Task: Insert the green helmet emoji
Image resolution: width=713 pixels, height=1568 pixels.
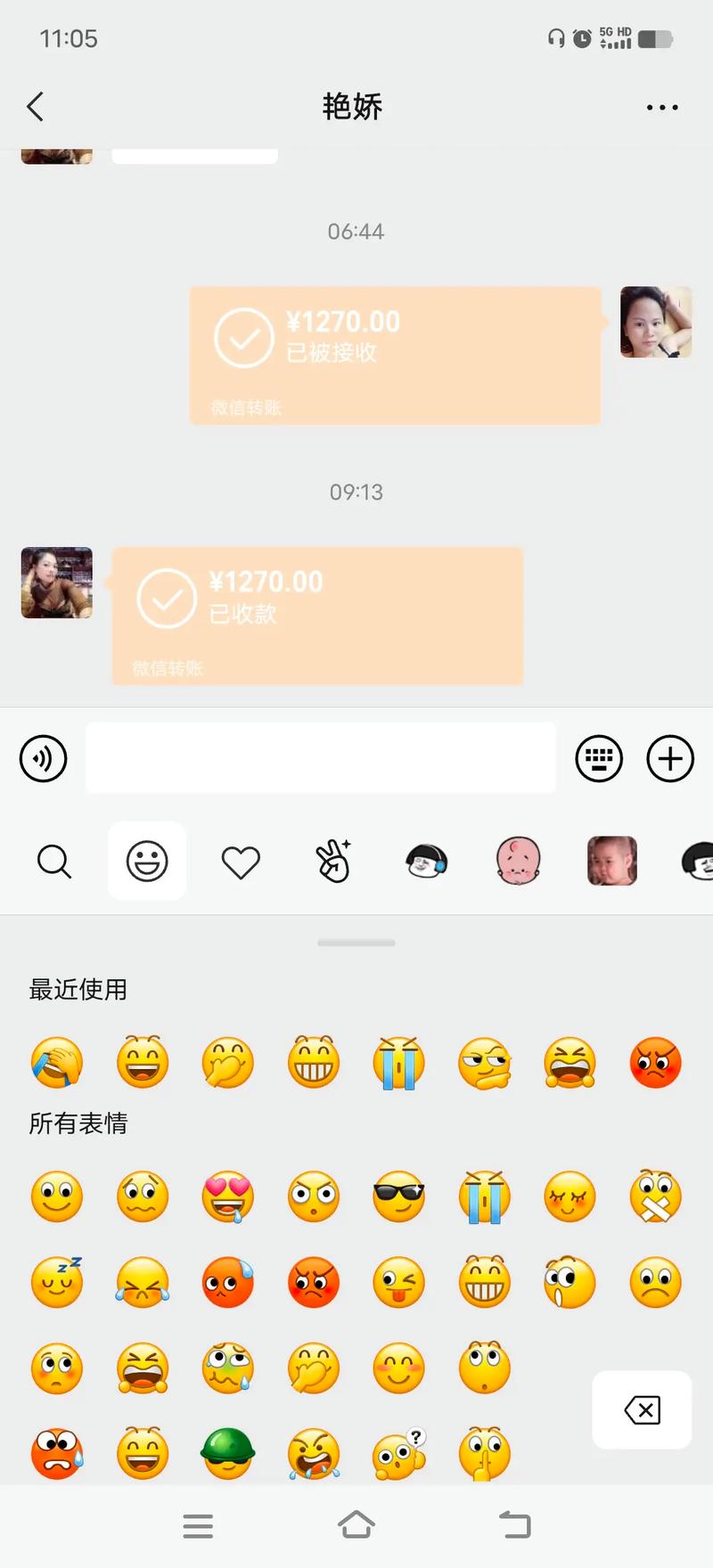Action: [228, 1453]
